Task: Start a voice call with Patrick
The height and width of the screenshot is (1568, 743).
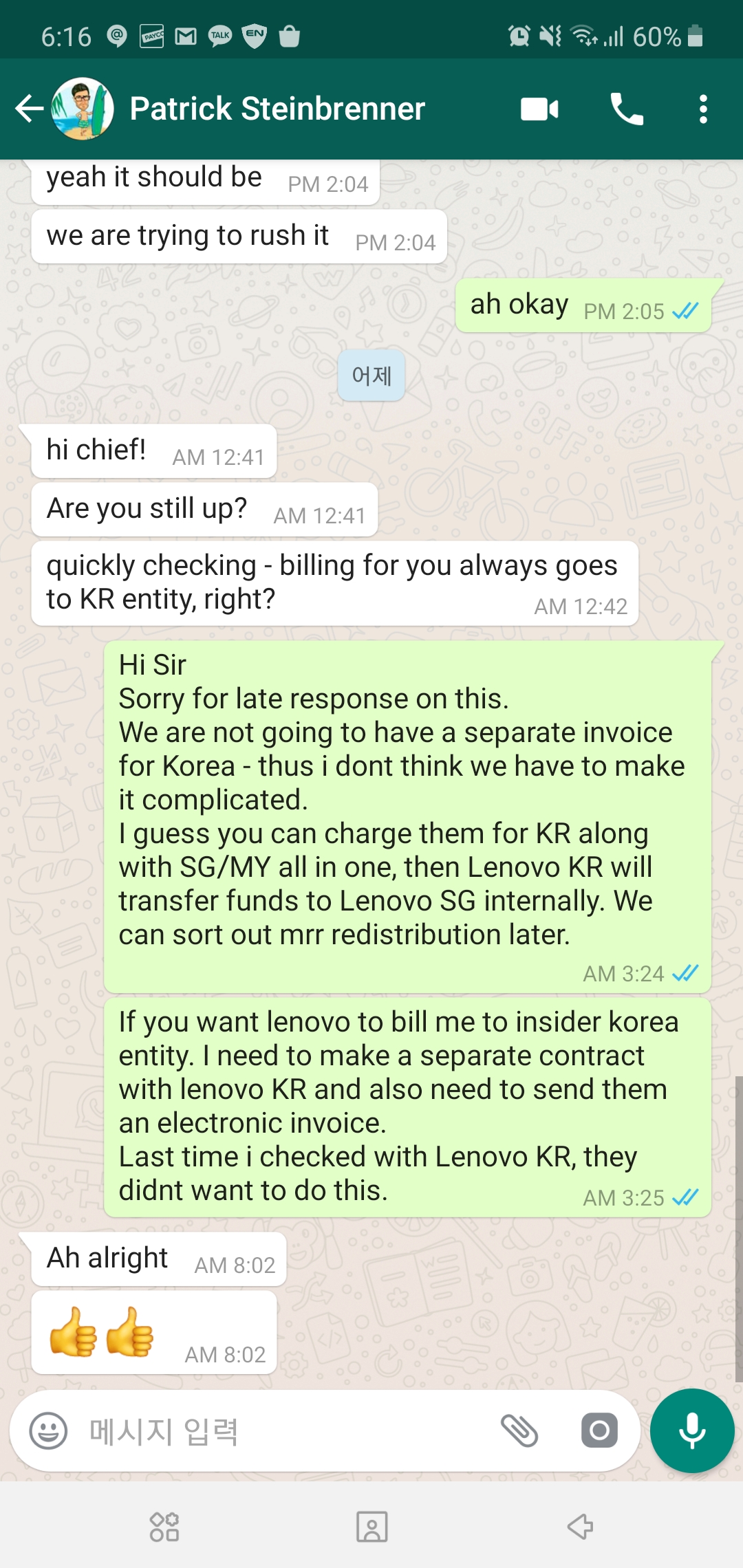Action: coord(626,109)
